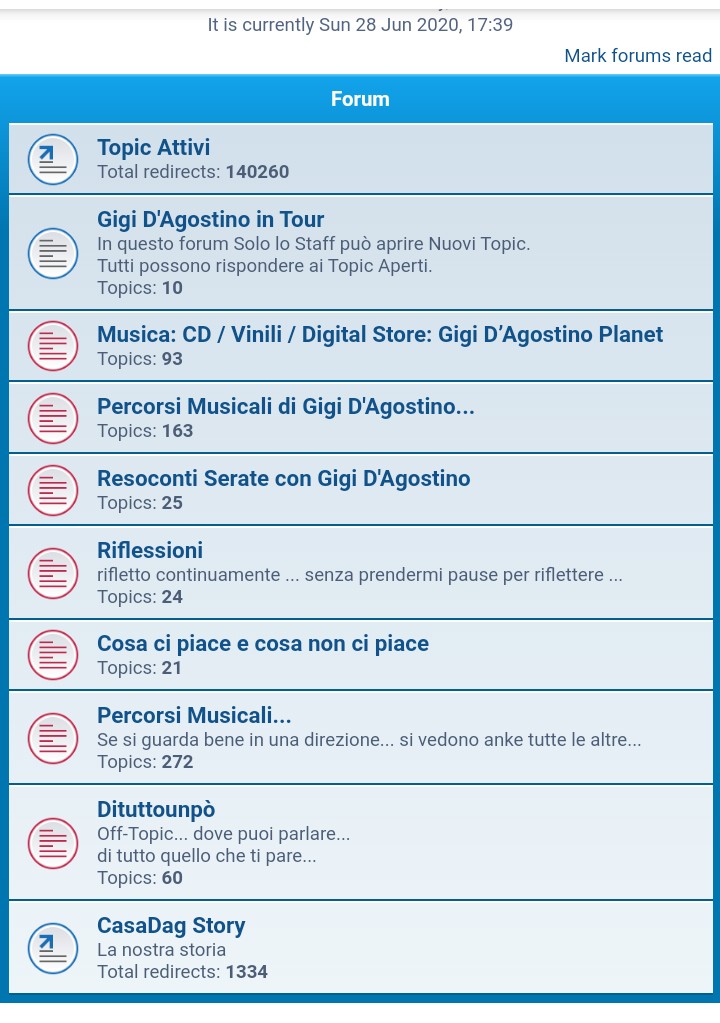Image resolution: width=720 pixels, height=1023 pixels.
Task: Open Percorsi Musicali di Gigi D'Agostino forum
Action: pos(285,406)
